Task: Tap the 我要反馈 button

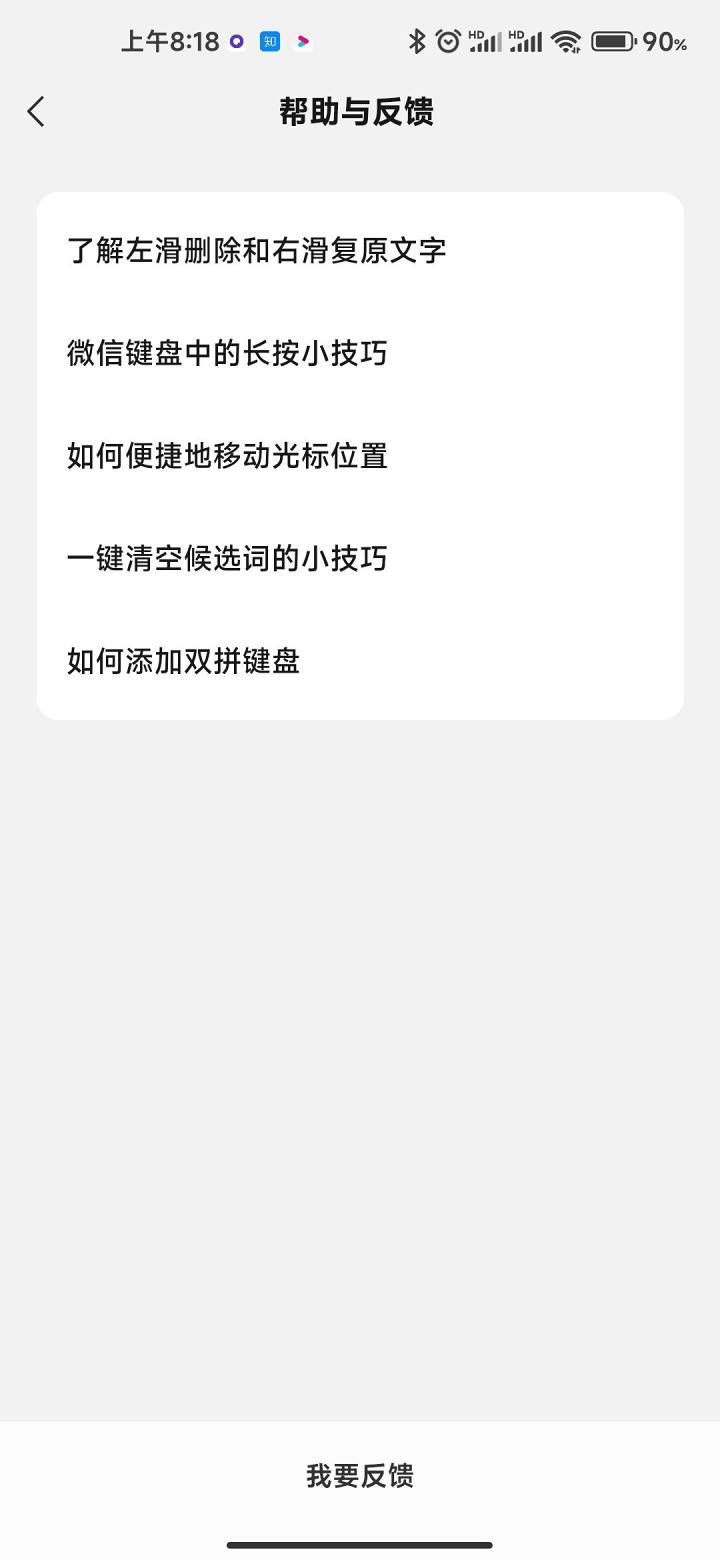Action: pyautogui.click(x=360, y=1476)
